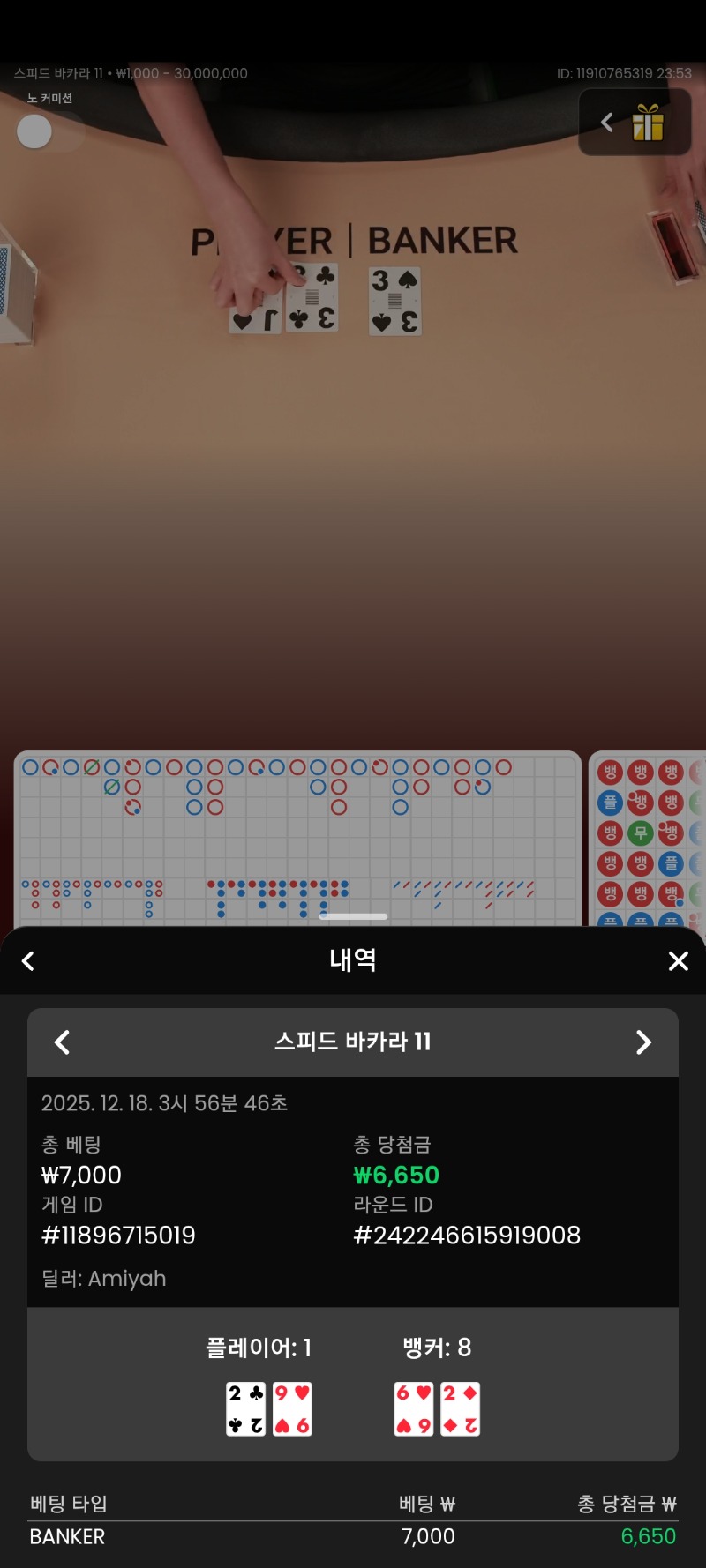Show previous game history entry

62,1042
